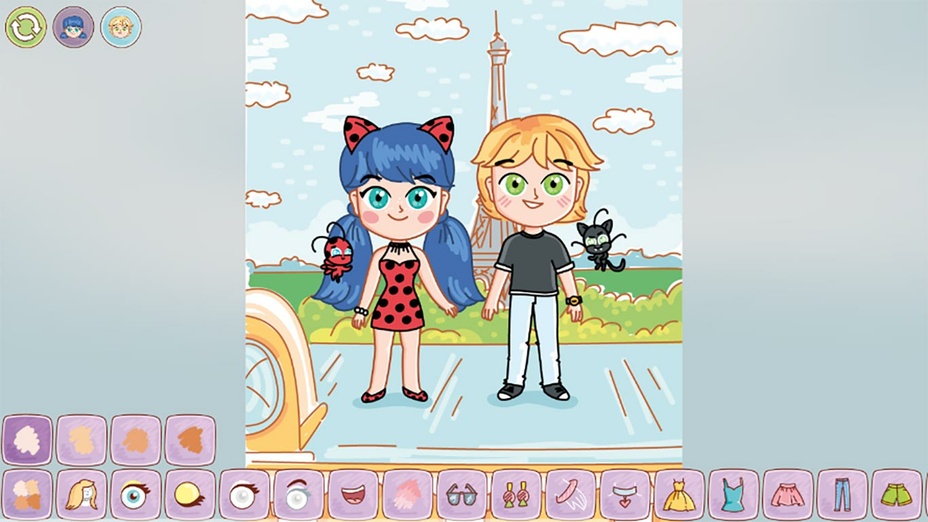Open the blue eye shape category

(136, 495)
